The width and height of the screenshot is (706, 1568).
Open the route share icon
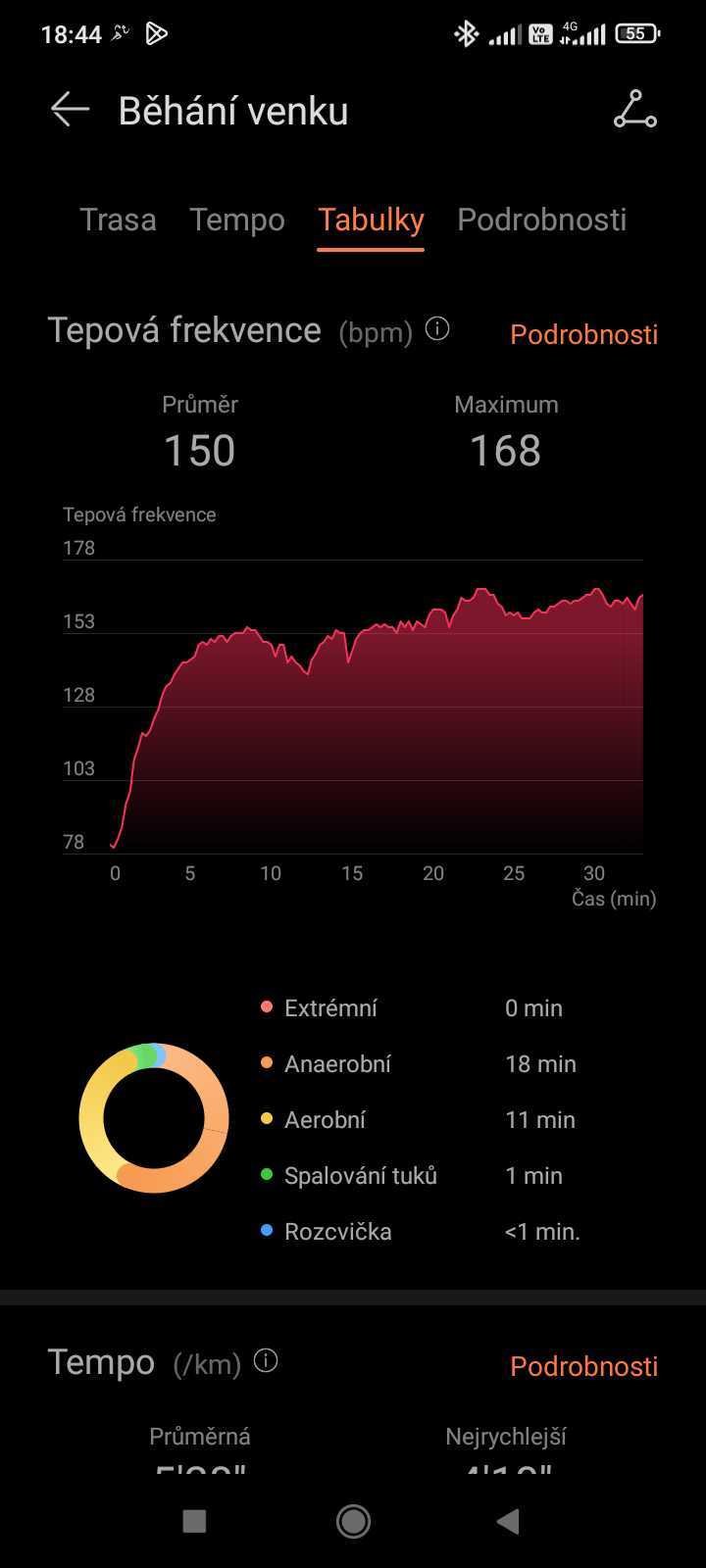[x=634, y=110]
